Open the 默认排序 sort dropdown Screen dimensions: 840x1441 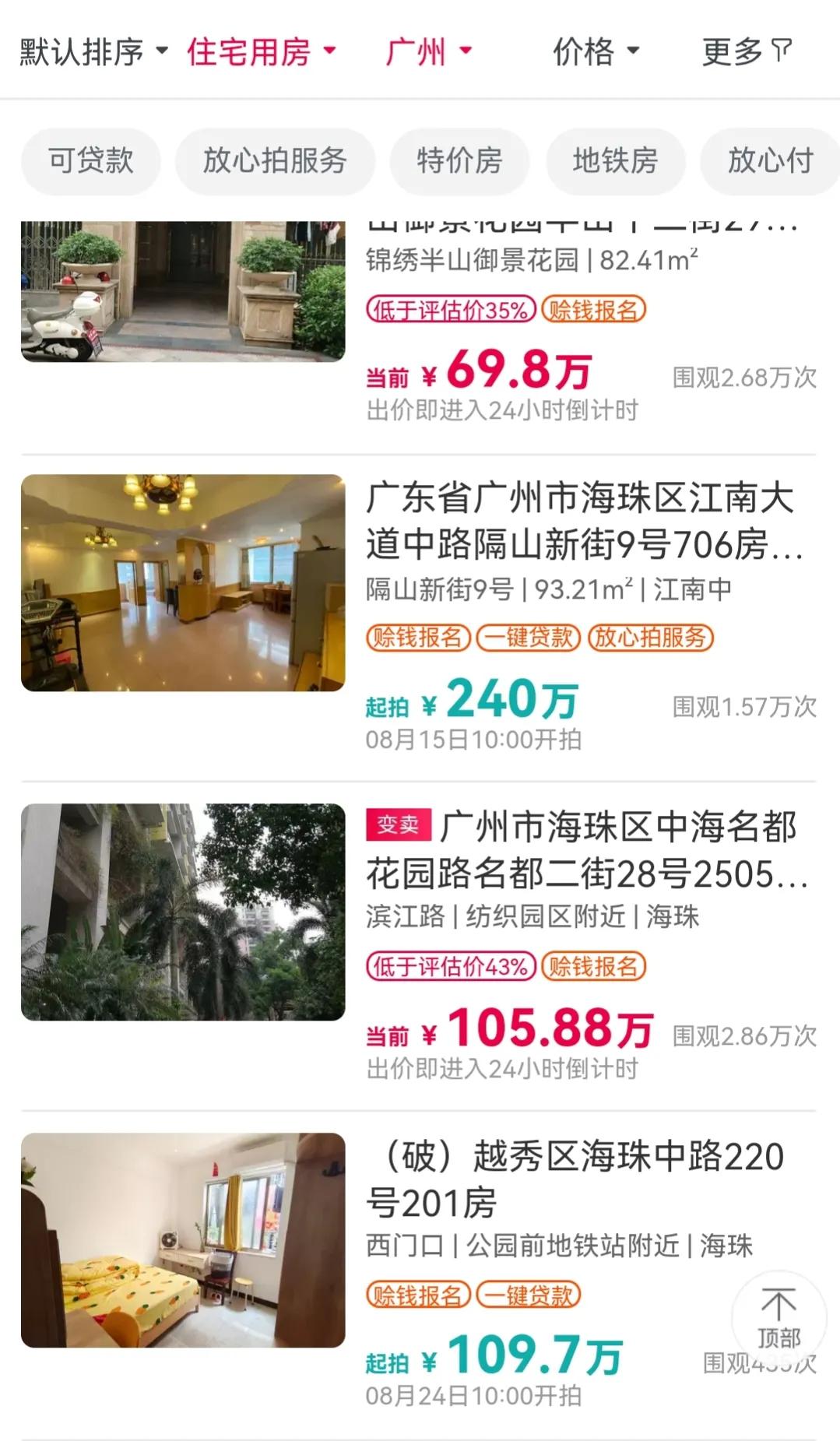pyautogui.click(x=93, y=52)
